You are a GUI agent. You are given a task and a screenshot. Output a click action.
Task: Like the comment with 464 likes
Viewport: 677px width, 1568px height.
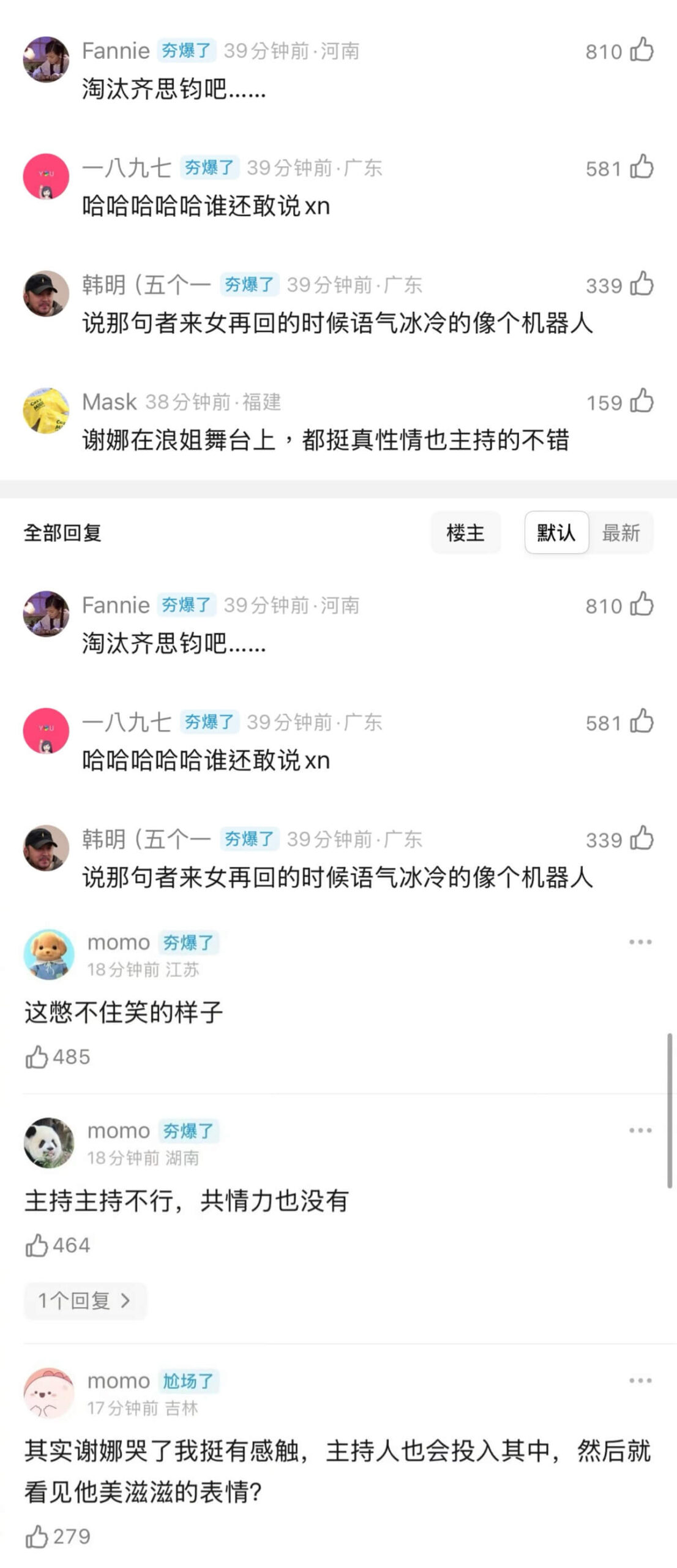pos(37,1245)
